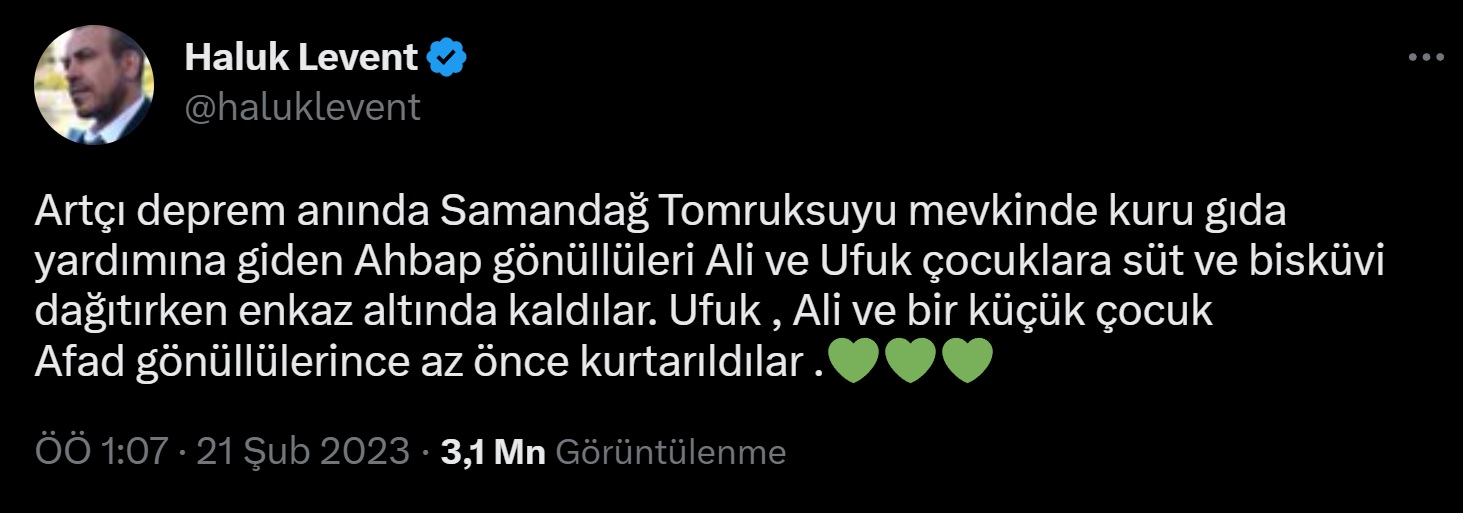Open the Haluk Levent display name link
Image resolution: width=1463 pixels, height=513 pixels.
point(300,59)
